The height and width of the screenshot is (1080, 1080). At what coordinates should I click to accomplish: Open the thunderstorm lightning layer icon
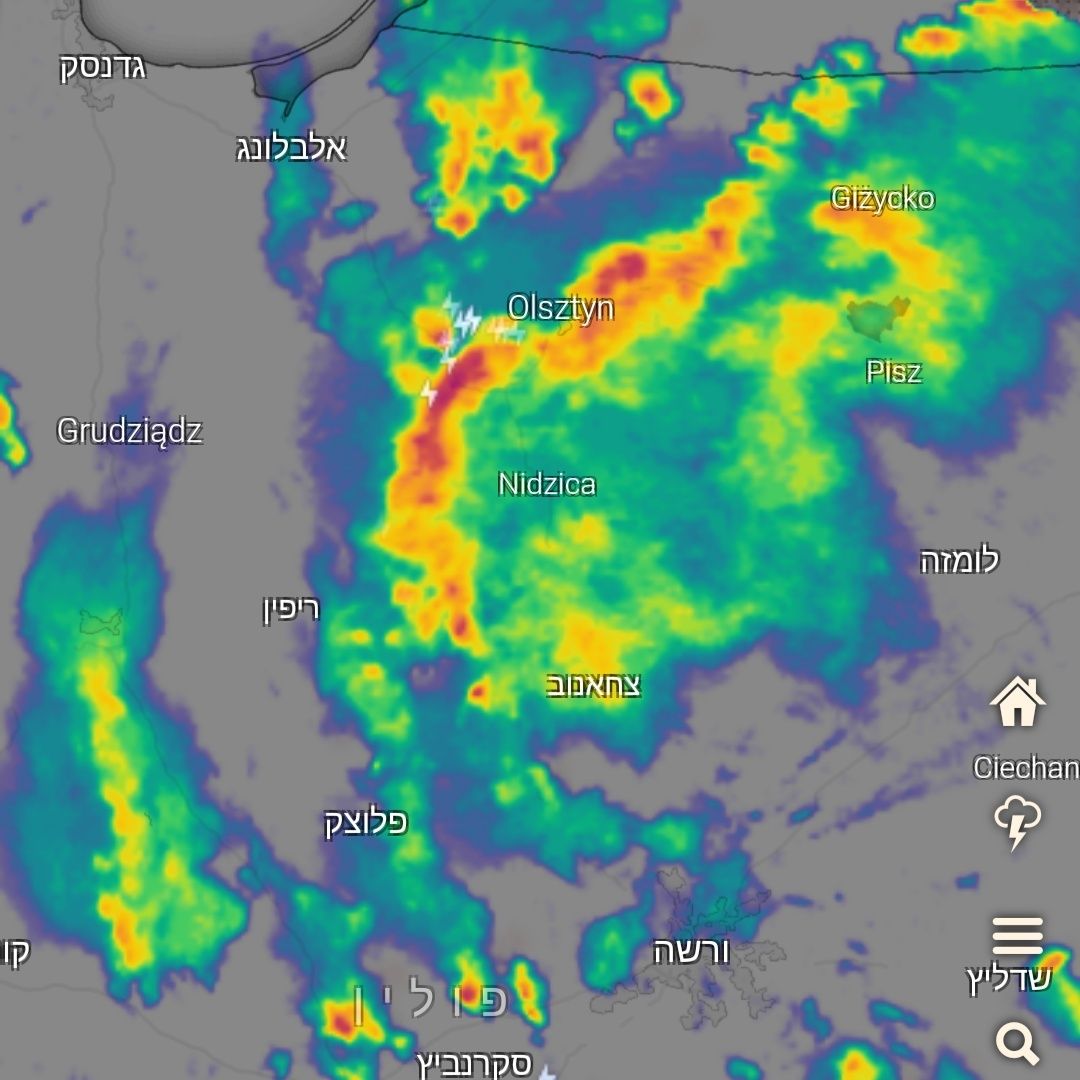tap(1018, 822)
